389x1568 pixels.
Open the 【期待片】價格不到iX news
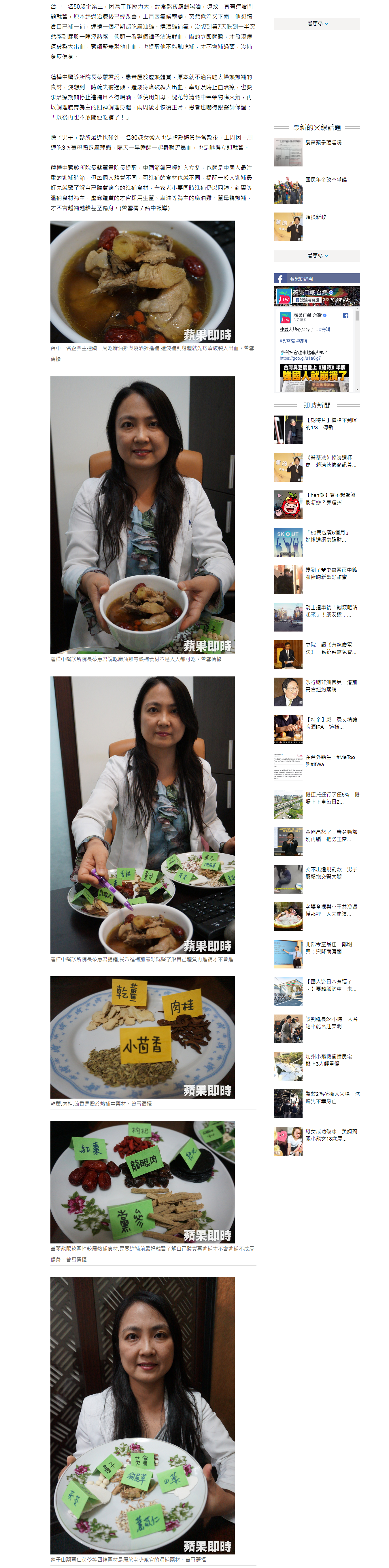331,424
